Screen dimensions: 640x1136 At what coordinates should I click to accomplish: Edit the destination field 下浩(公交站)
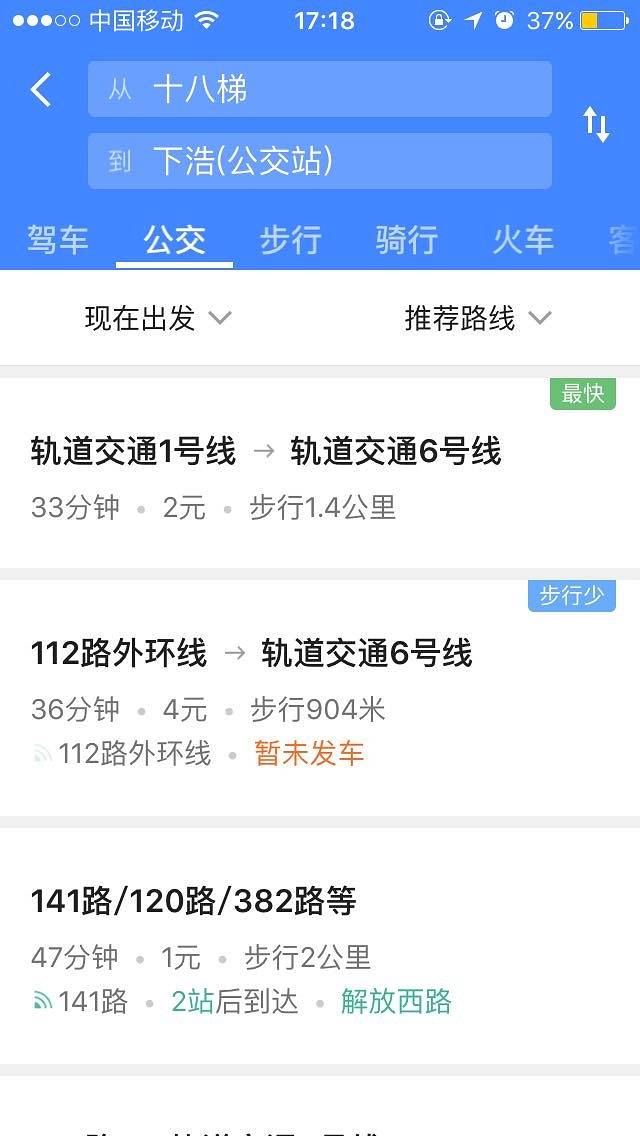pos(320,161)
